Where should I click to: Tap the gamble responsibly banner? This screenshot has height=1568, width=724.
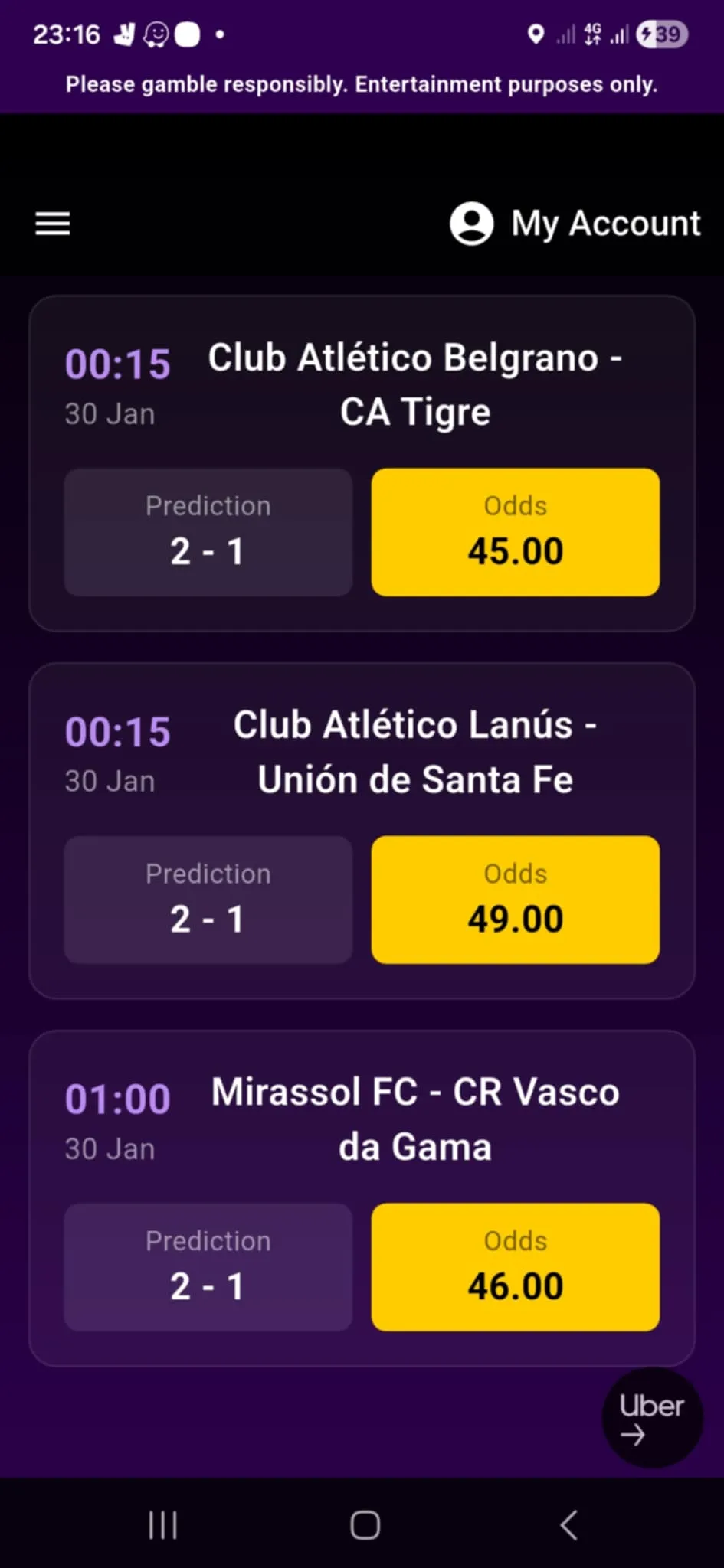tap(362, 84)
